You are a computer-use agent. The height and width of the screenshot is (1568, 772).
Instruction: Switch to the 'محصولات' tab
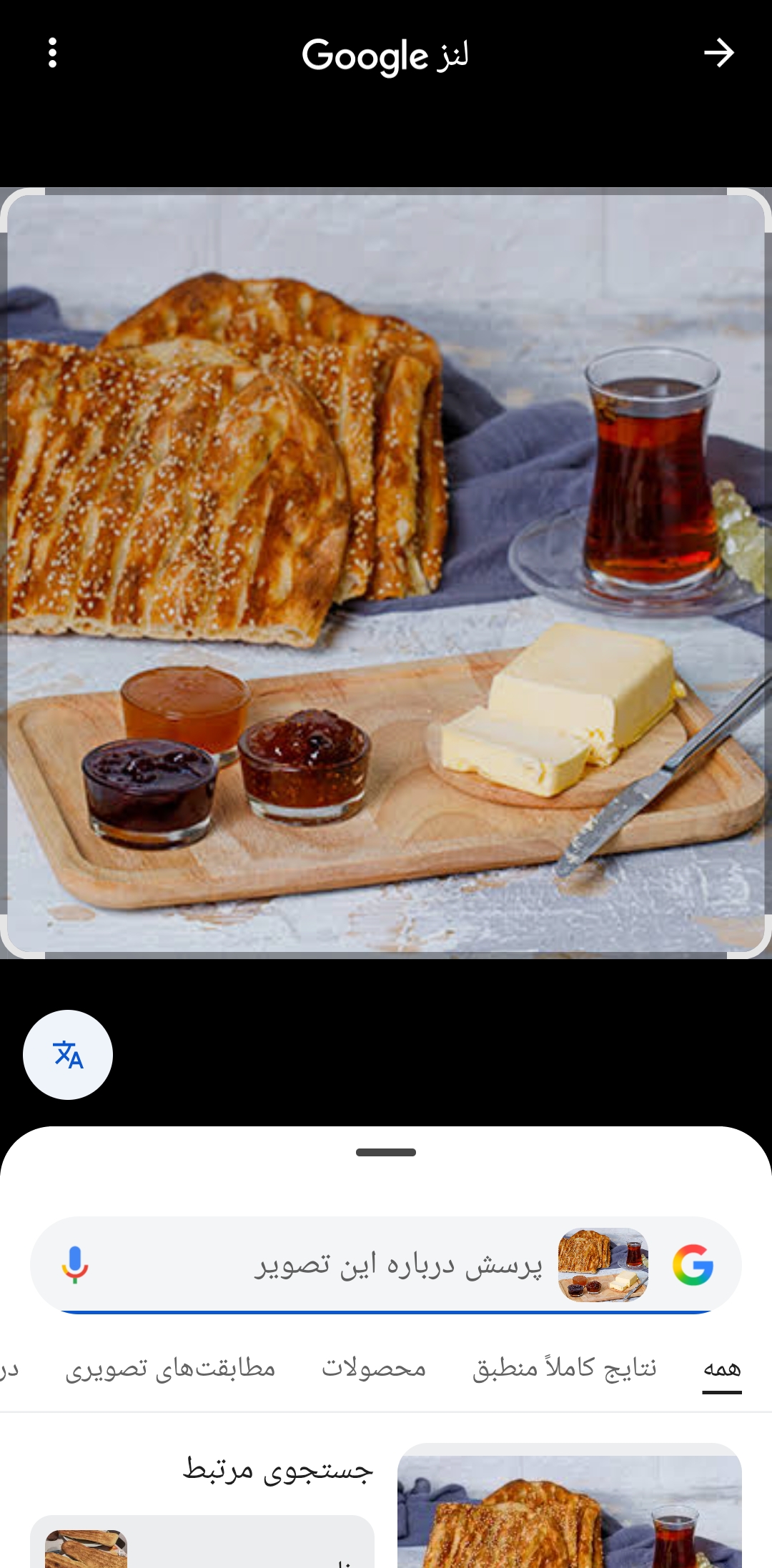(374, 1368)
